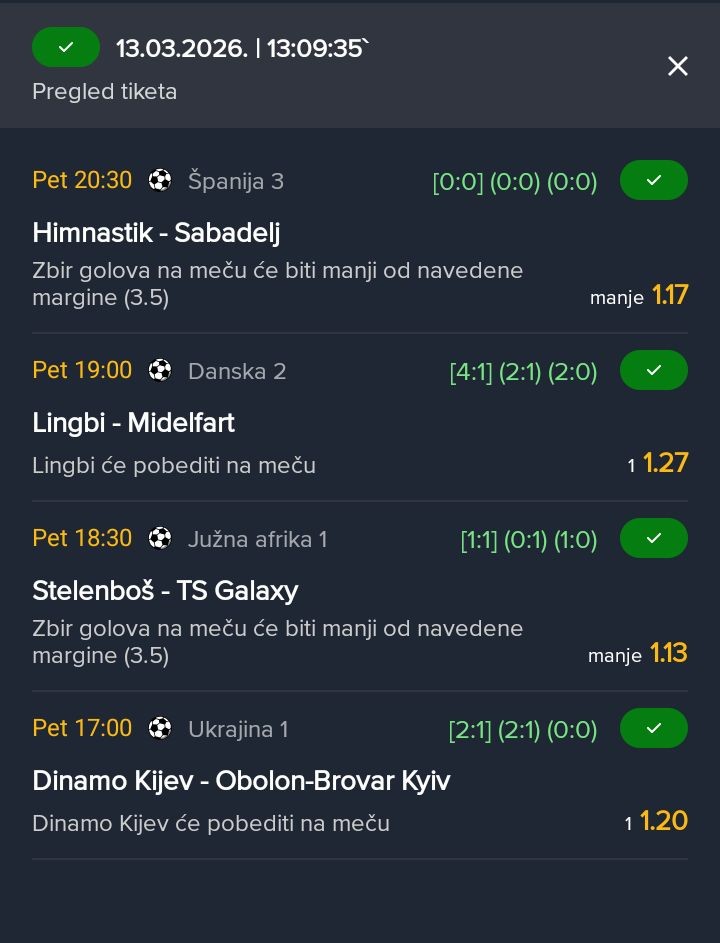Select the Stelenboš - TS Galaxy match row

(166, 591)
